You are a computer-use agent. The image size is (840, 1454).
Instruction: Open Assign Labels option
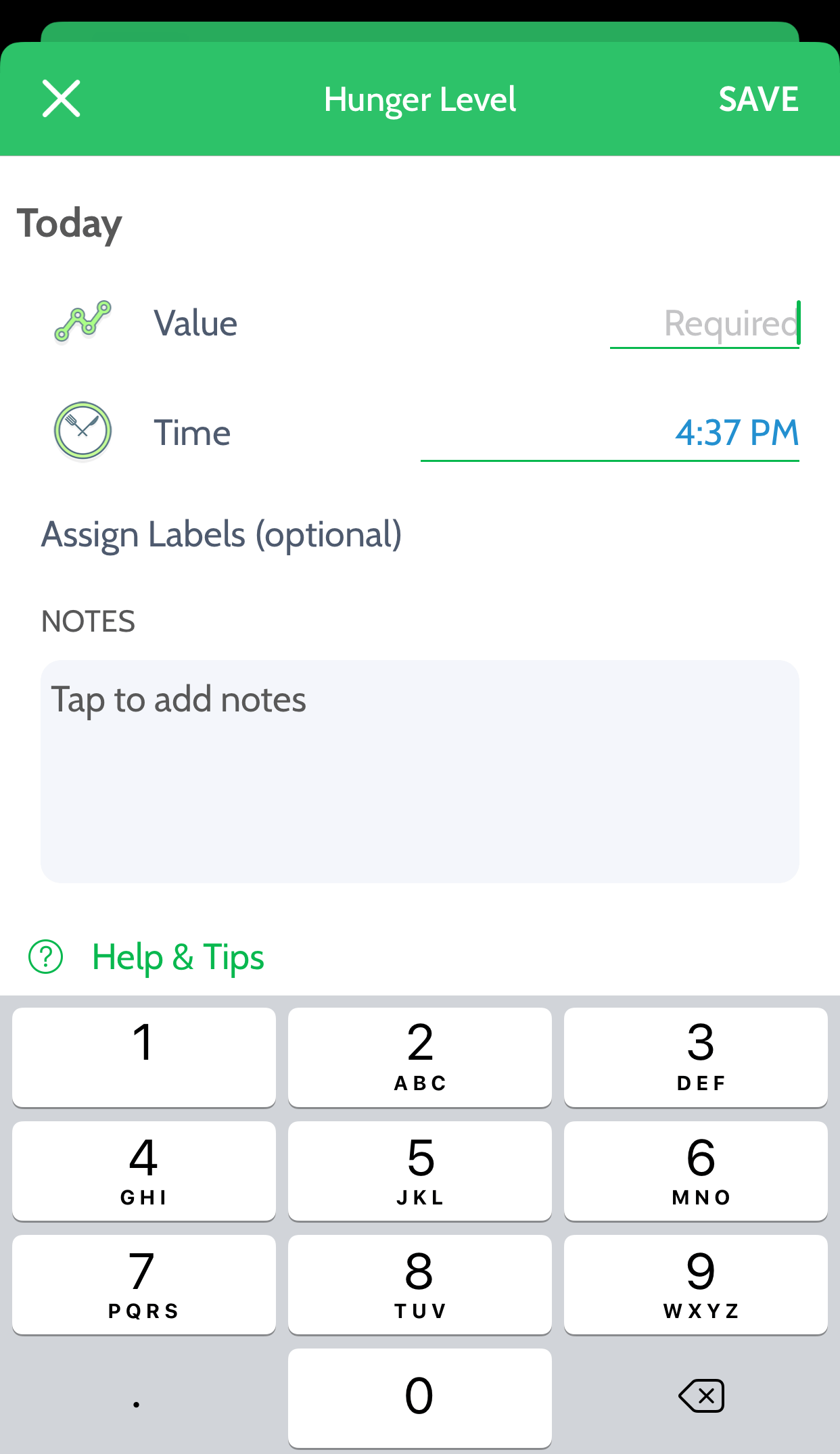(x=222, y=535)
